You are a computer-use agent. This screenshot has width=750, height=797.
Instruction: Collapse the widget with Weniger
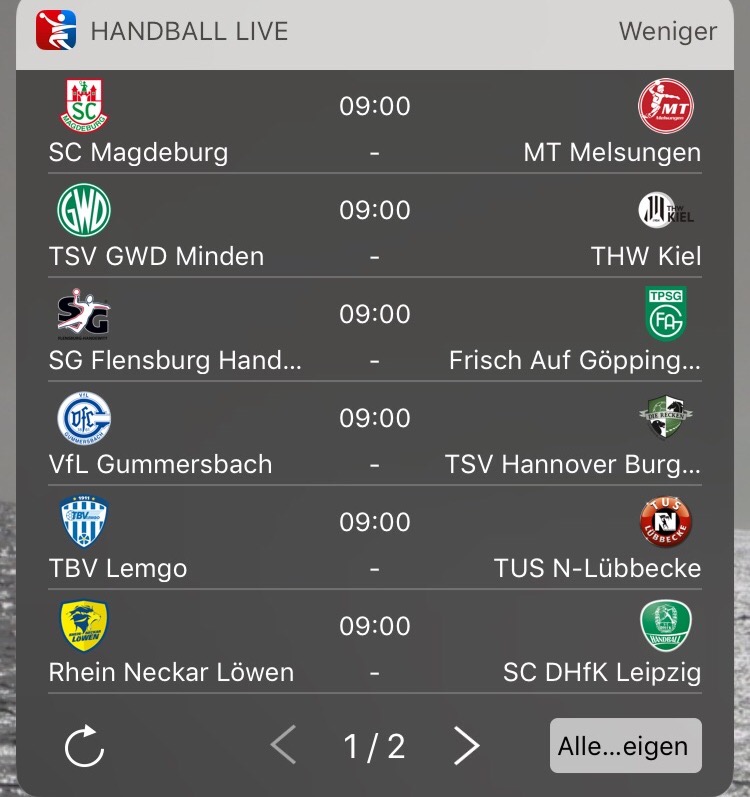pyautogui.click(x=667, y=31)
